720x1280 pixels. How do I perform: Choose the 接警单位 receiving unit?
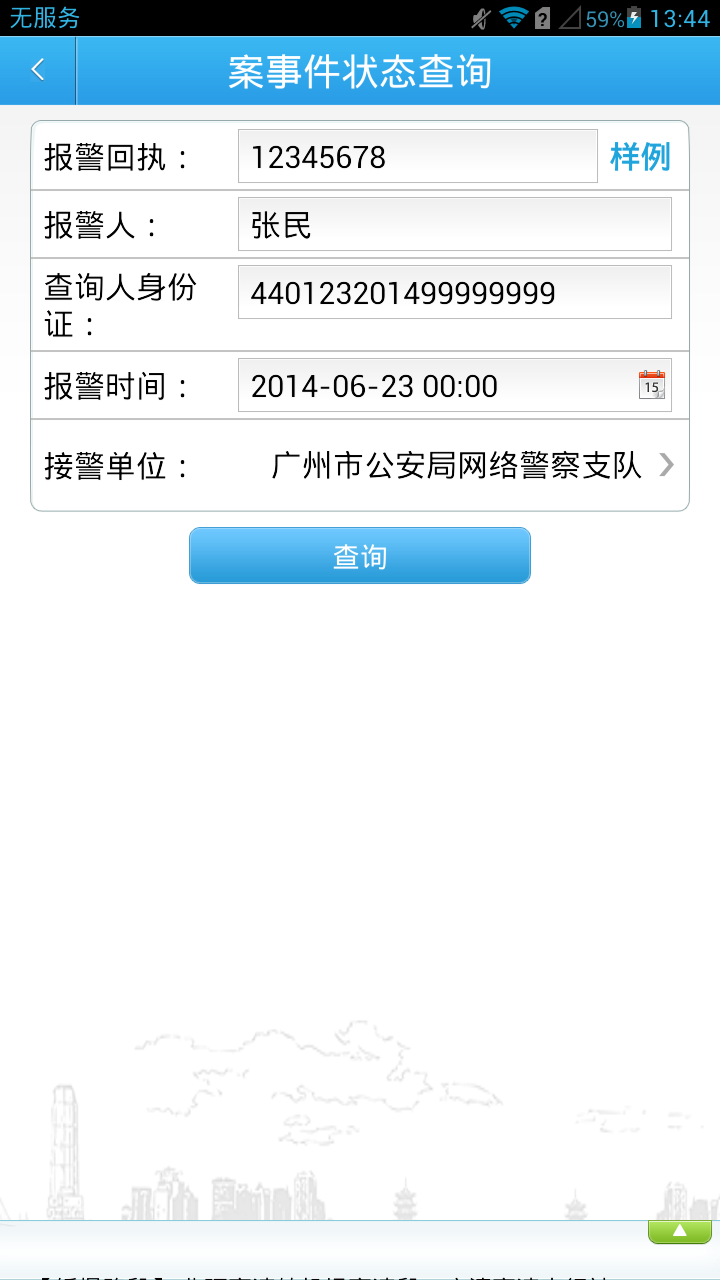[x=470, y=466]
